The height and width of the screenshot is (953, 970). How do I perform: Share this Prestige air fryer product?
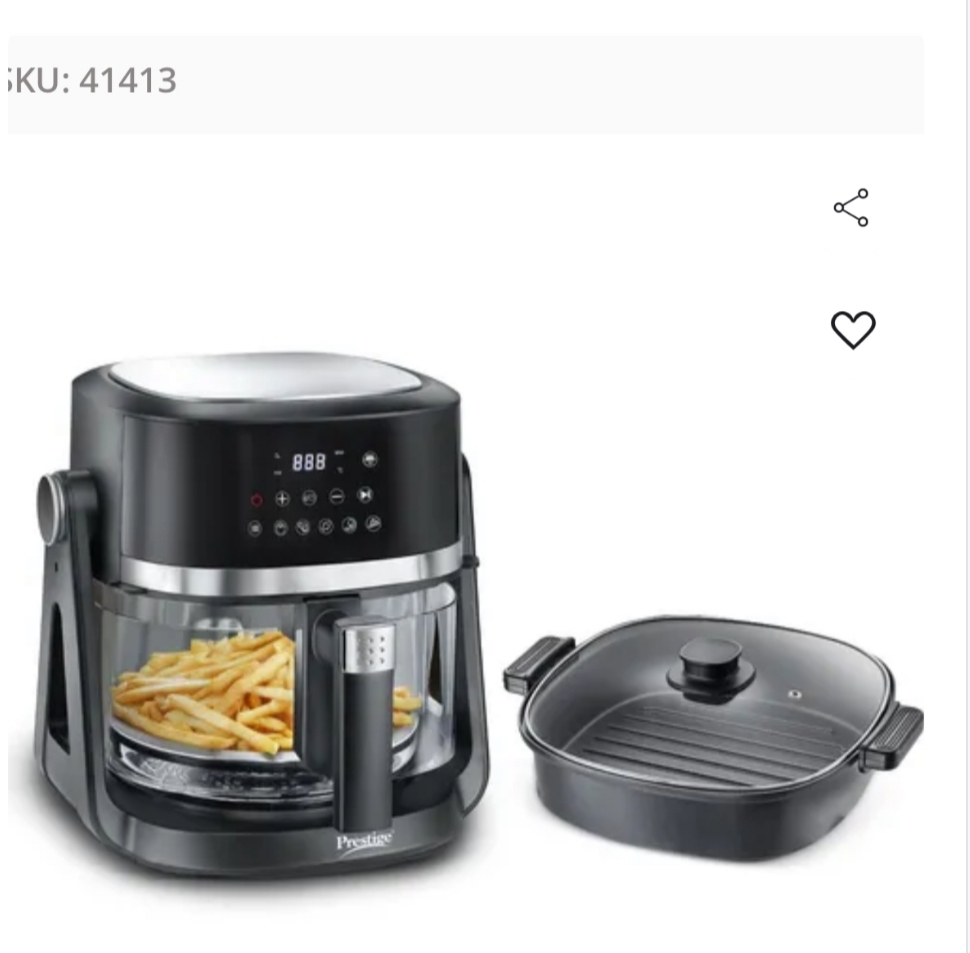pos(851,208)
